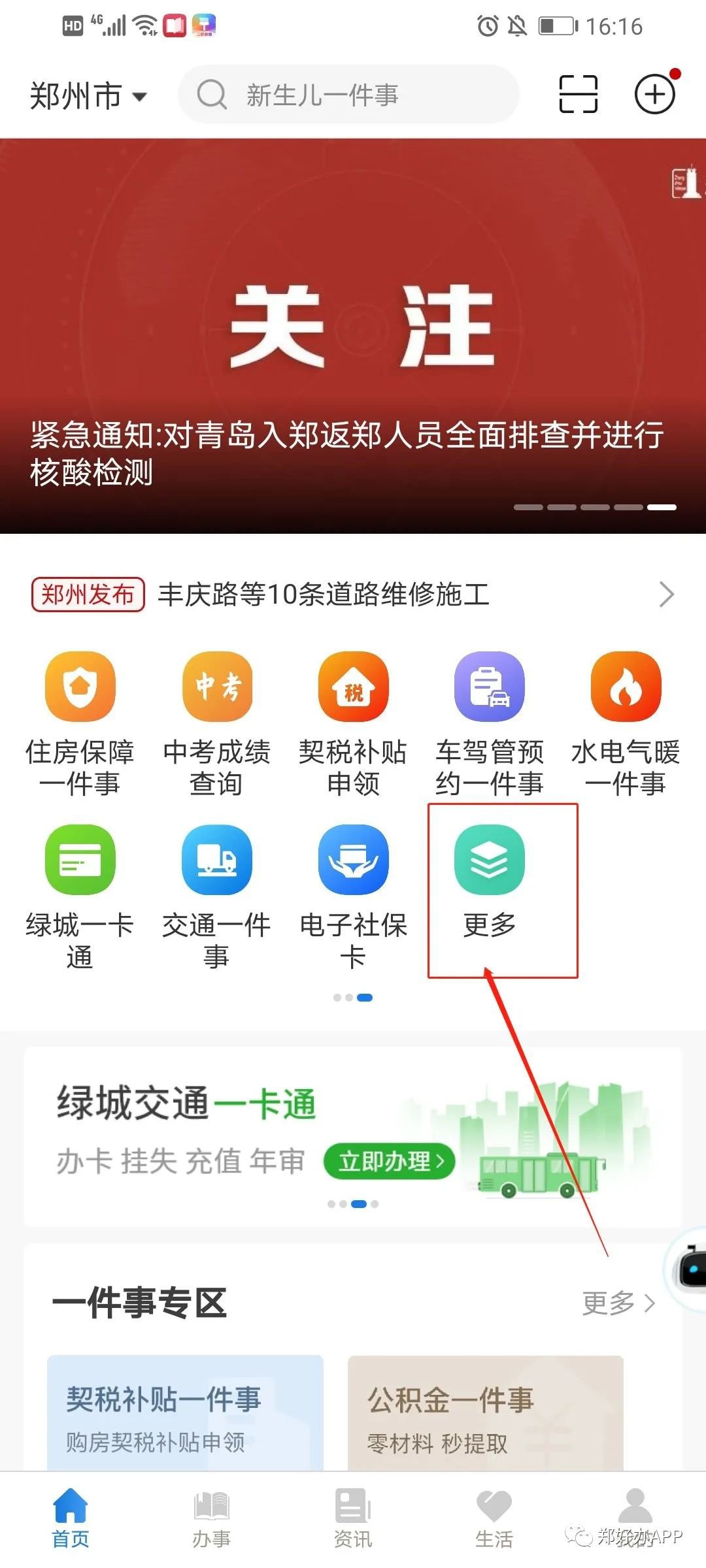Switch to the 办事 tab
The width and height of the screenshot is (706, 1568).
coord(211,1520)
